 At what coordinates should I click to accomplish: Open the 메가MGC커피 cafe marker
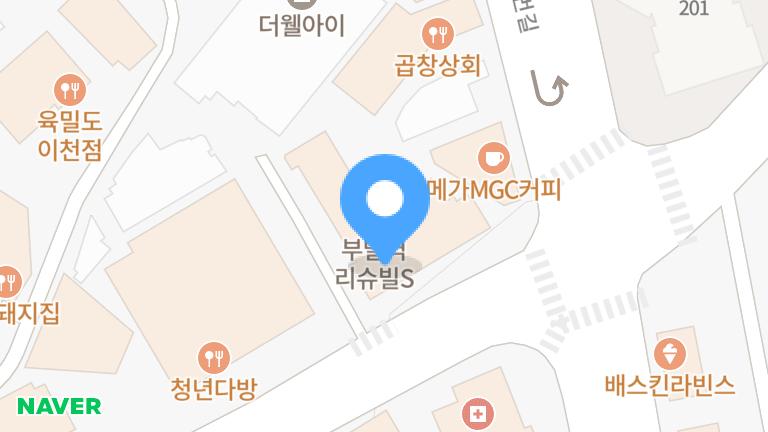click(494, 158)
